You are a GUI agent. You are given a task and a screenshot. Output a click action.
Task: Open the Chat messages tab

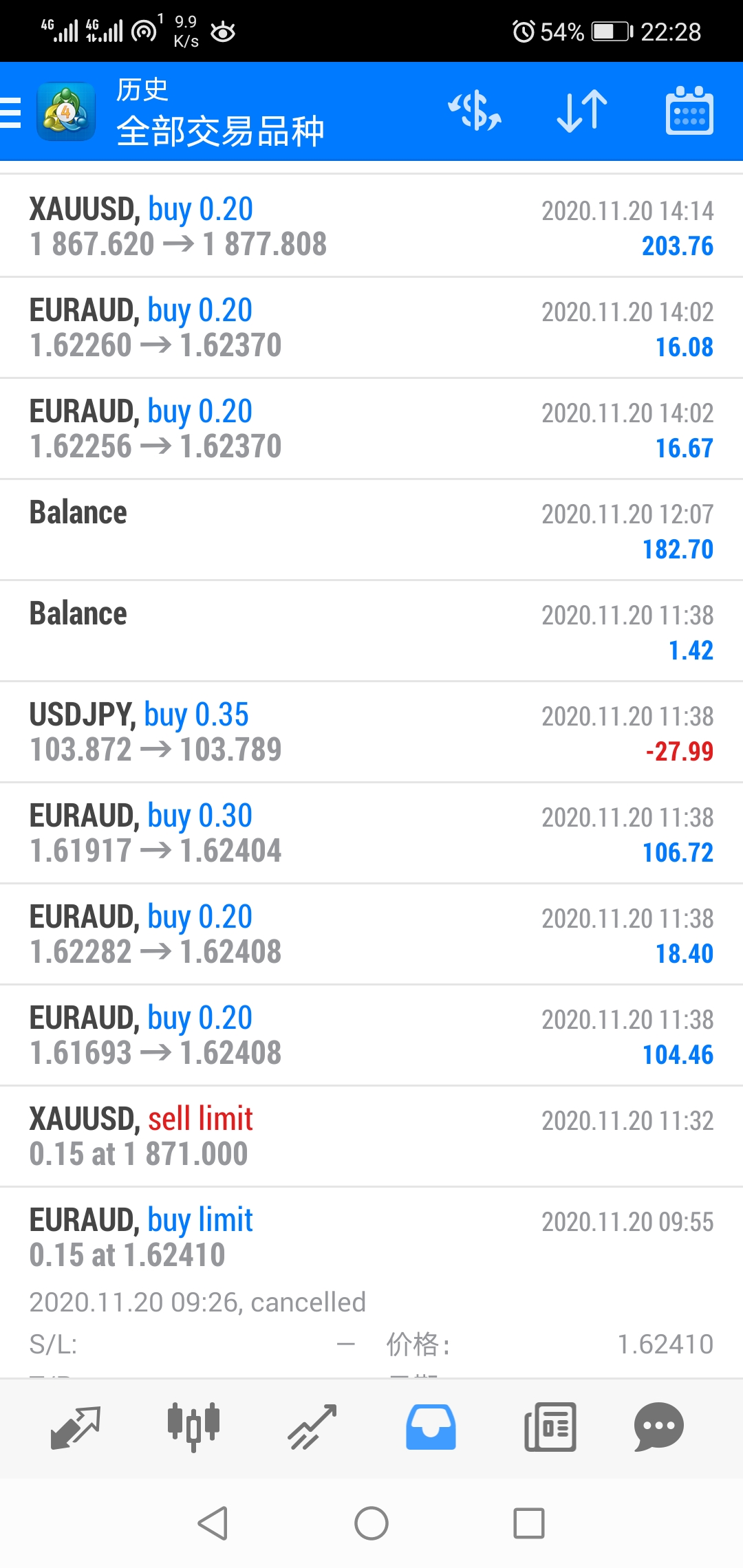659,1428
